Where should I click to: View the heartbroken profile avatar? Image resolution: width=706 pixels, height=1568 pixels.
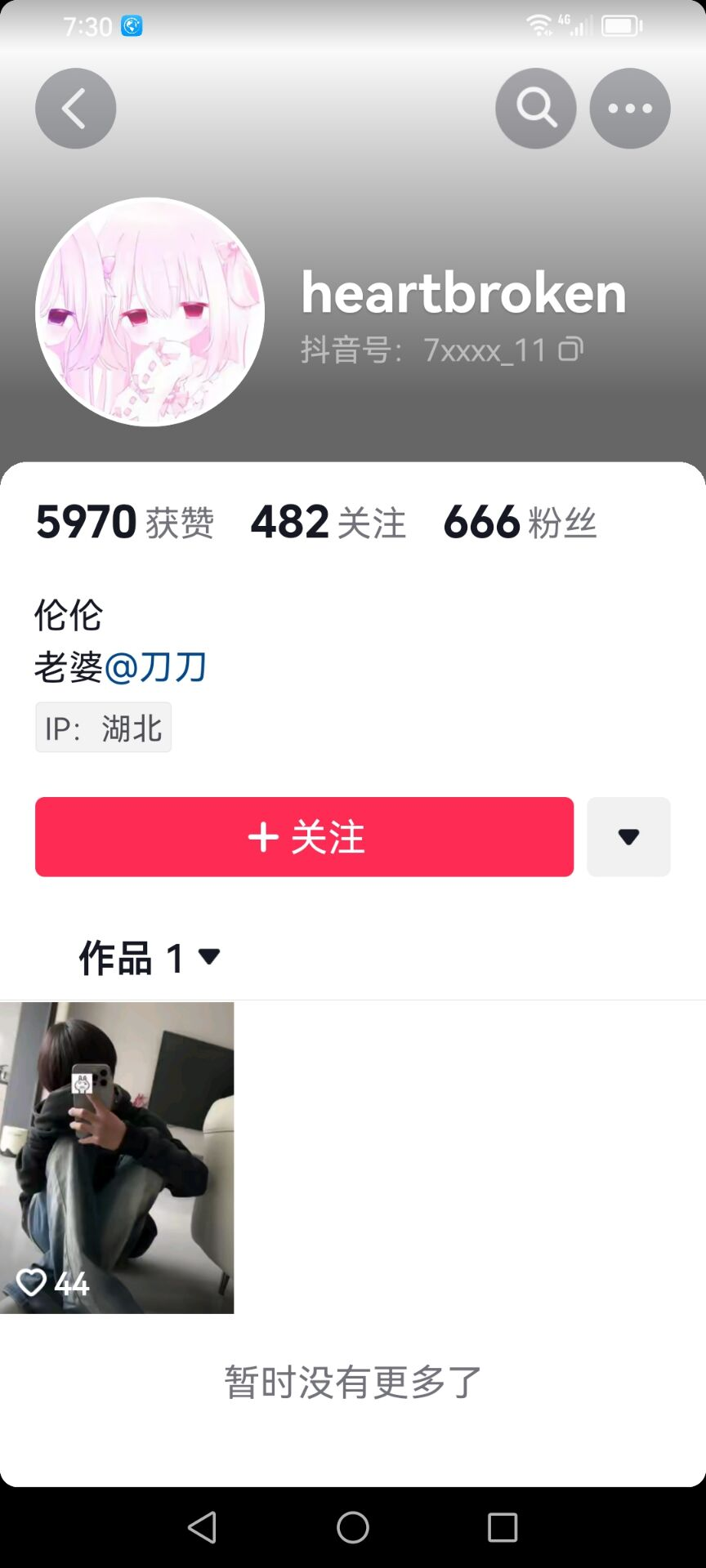(x=150, y=312)
